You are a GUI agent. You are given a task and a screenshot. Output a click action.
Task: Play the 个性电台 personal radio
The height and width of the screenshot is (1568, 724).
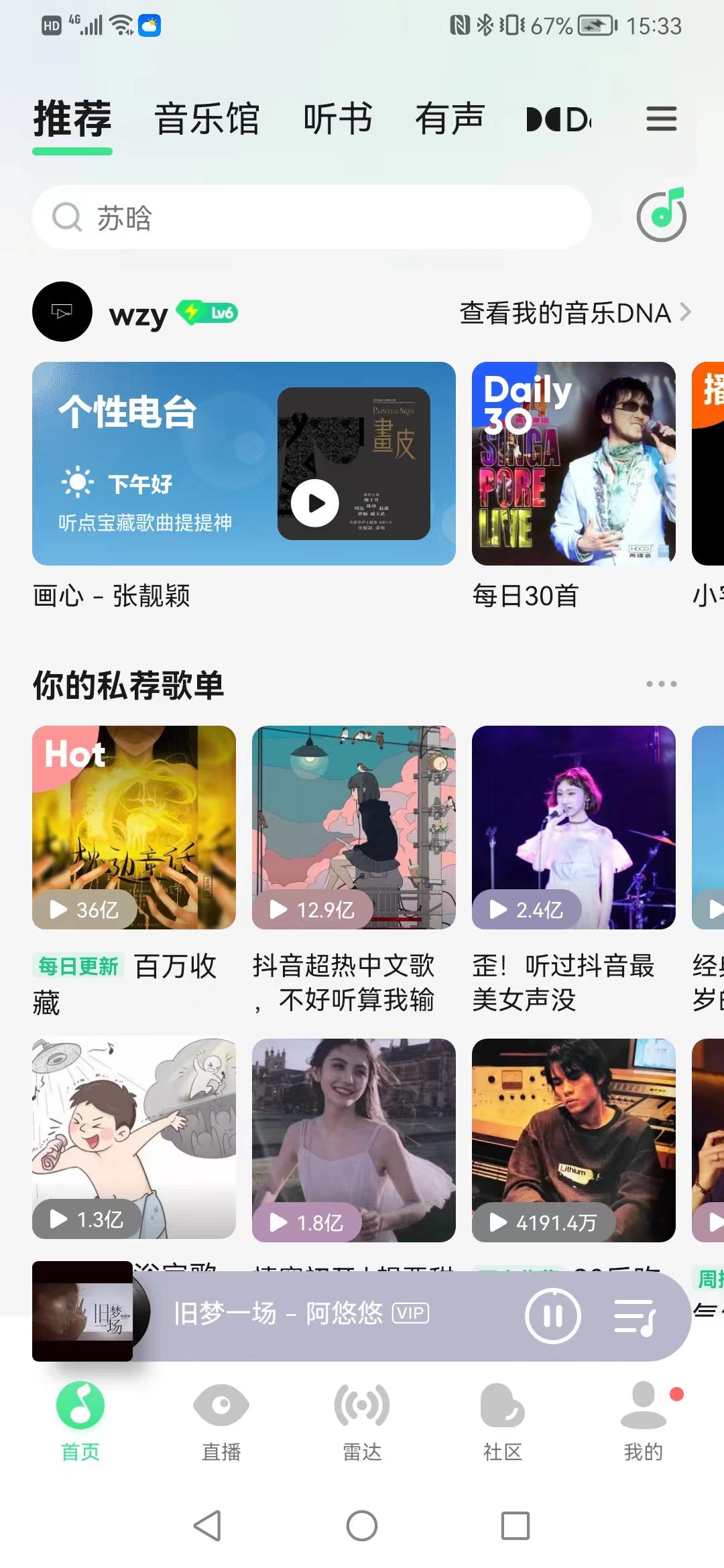pos(315,503)
